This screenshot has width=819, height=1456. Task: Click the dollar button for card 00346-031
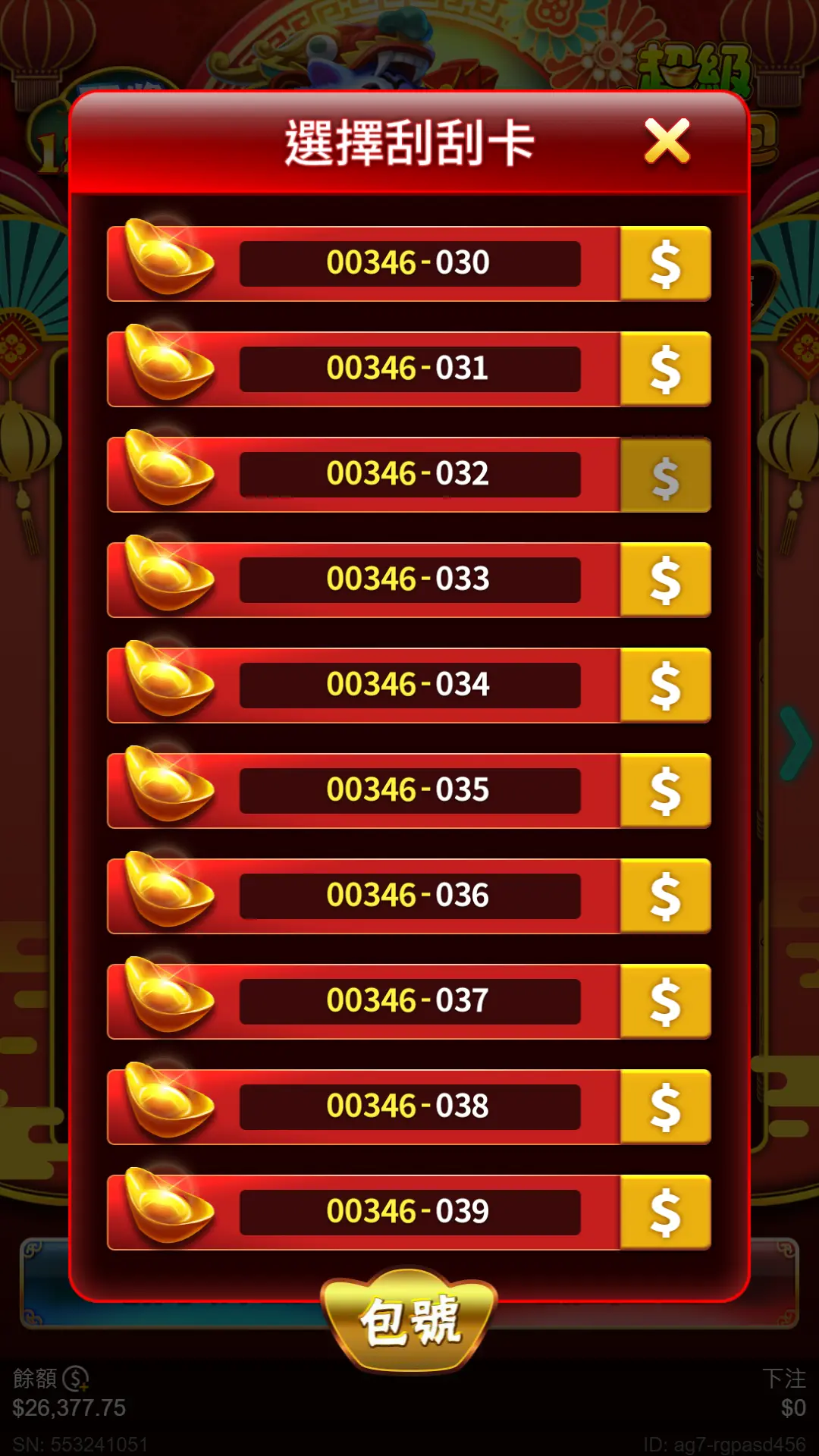[x=666, y=369]
